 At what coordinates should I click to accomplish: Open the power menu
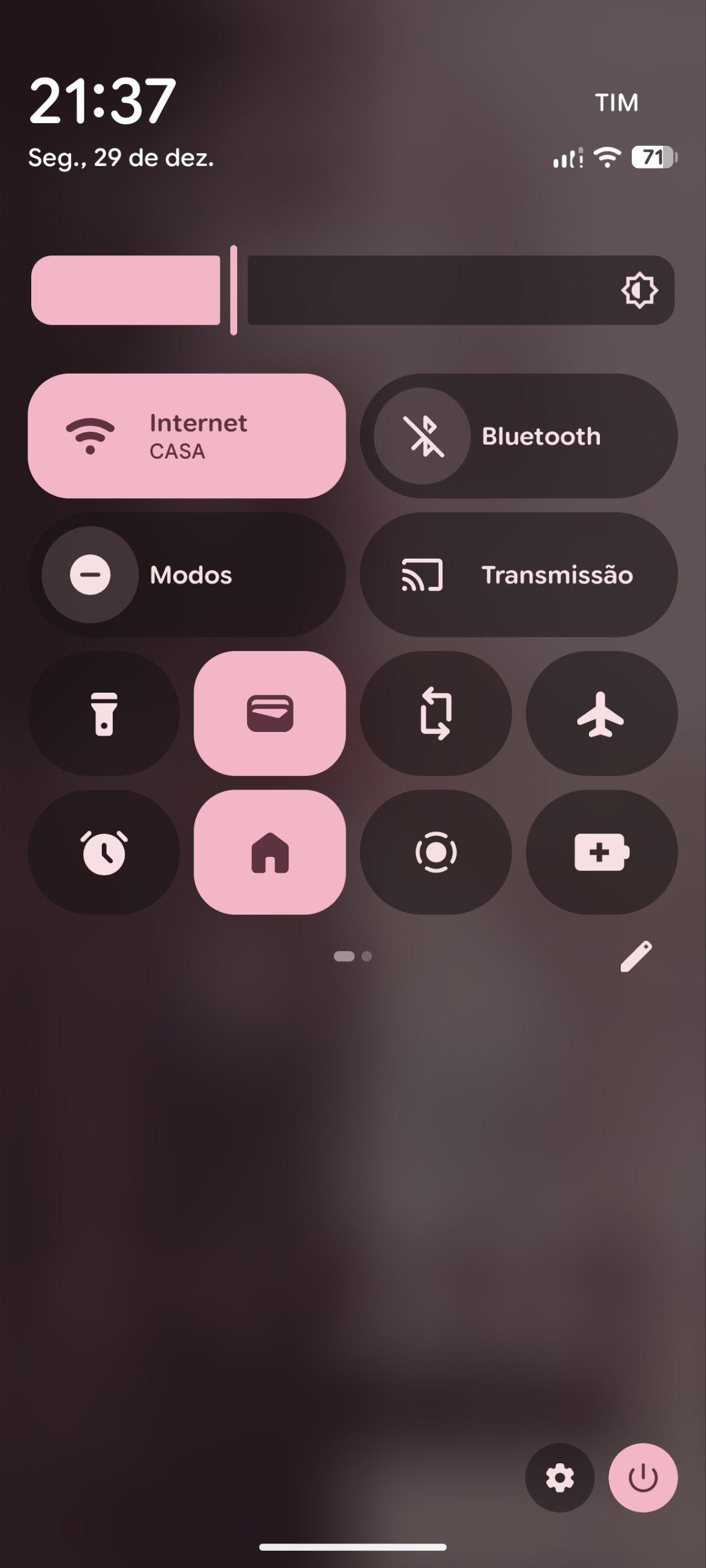tap(643, 1478)
